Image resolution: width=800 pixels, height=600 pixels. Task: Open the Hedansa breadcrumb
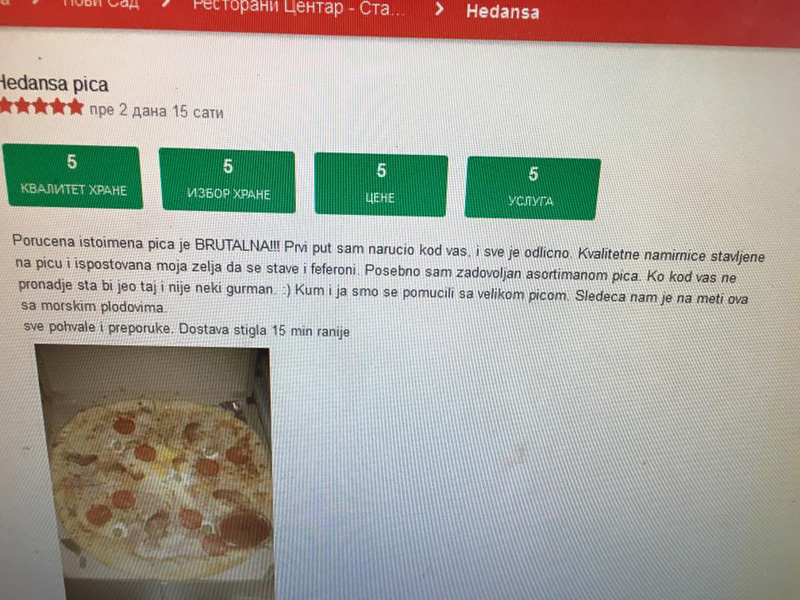click(502, 13)
